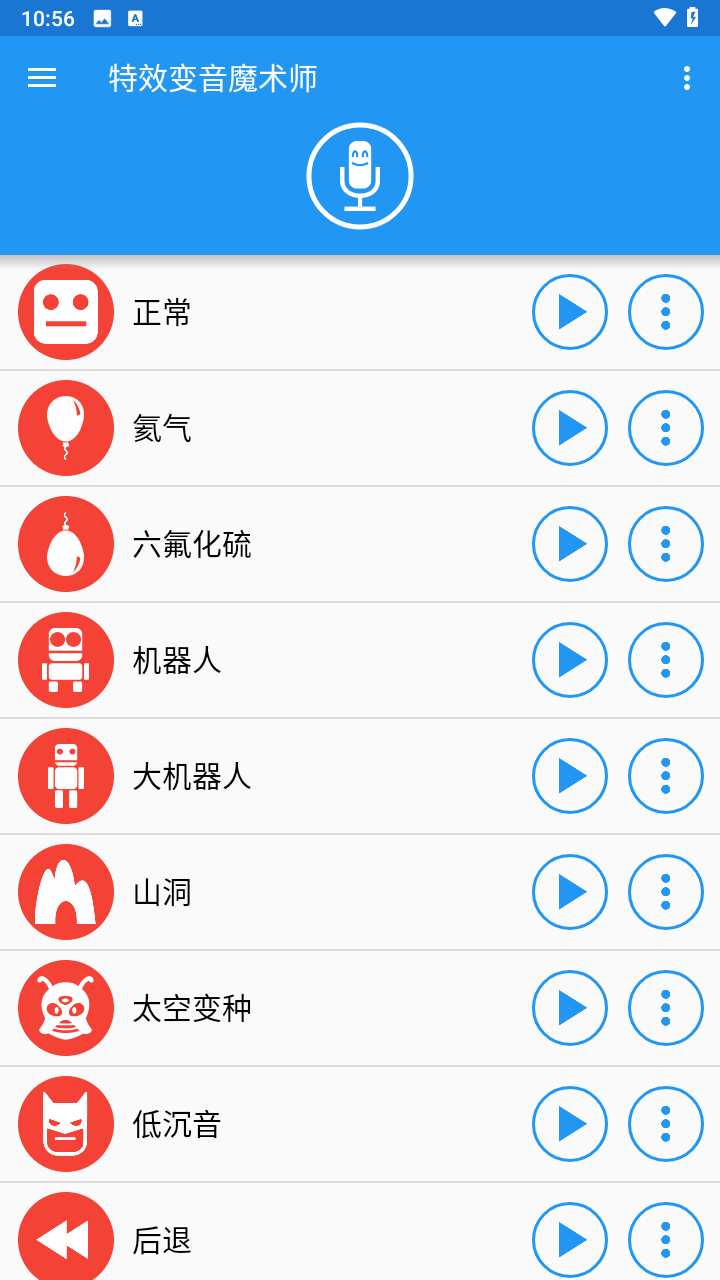
Task: Play the 氦气 voice effect
Action: (x=570, y=428)
